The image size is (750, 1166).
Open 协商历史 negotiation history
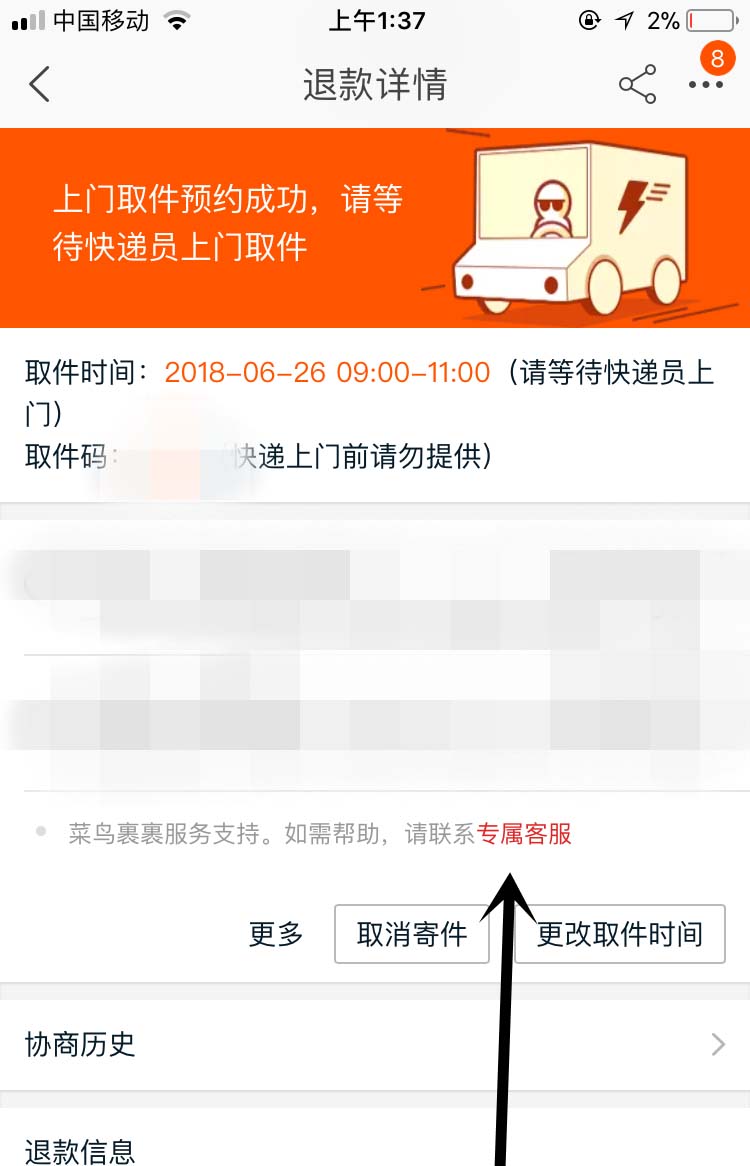click(375, 1045)
